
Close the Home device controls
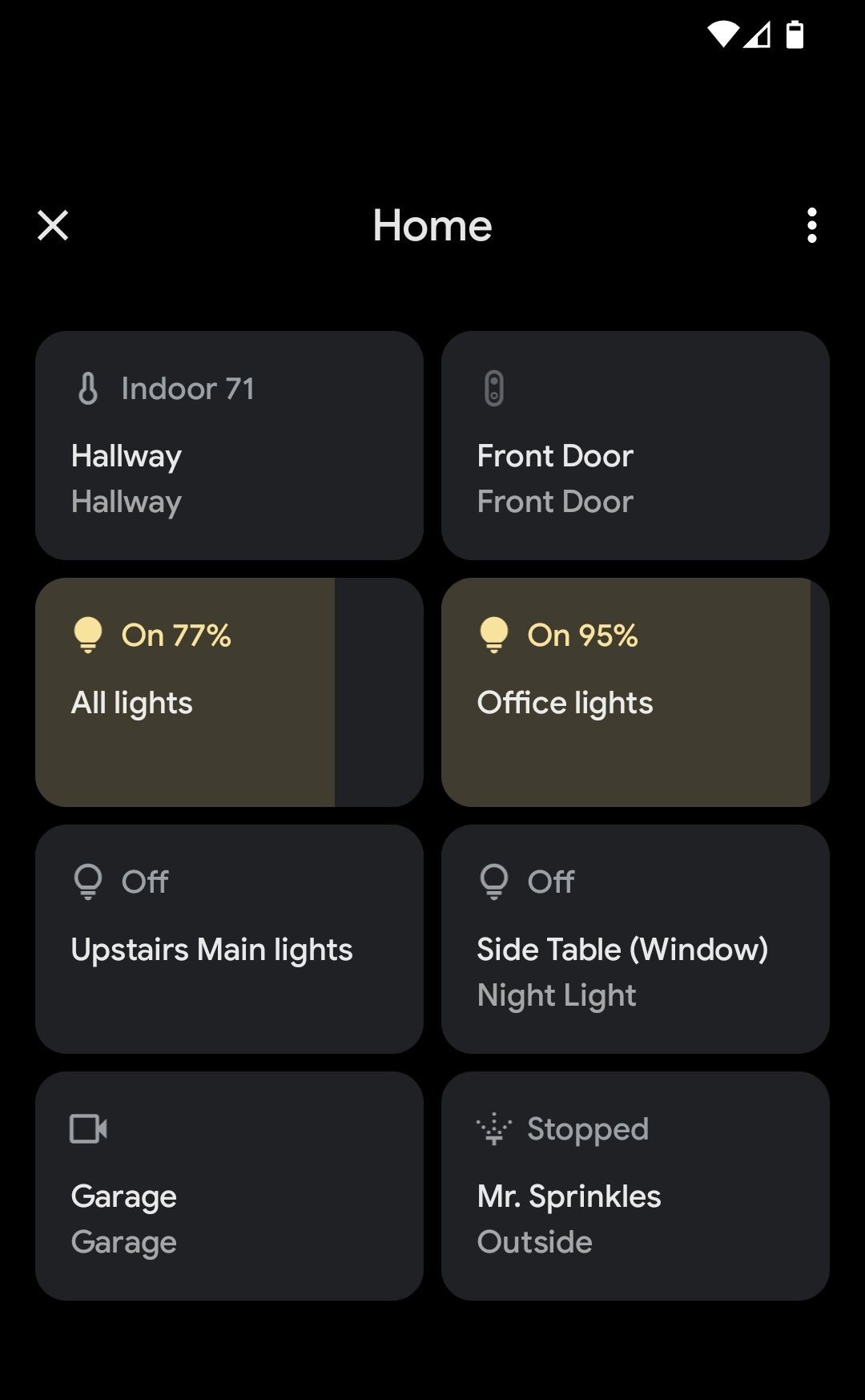point(53,225)
